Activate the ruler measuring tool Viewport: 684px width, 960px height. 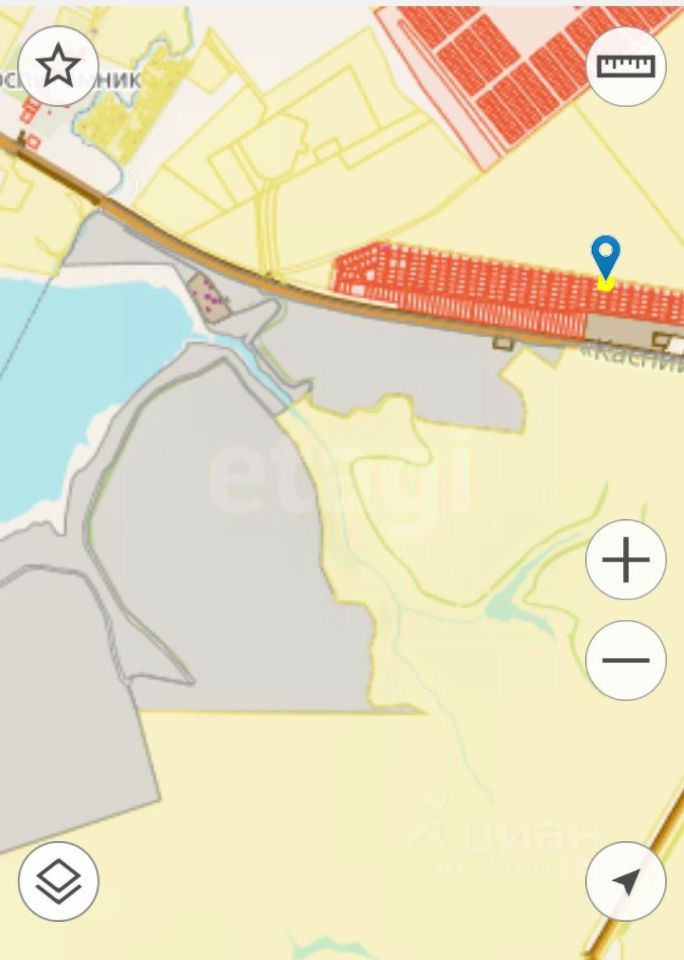point(626,66)
